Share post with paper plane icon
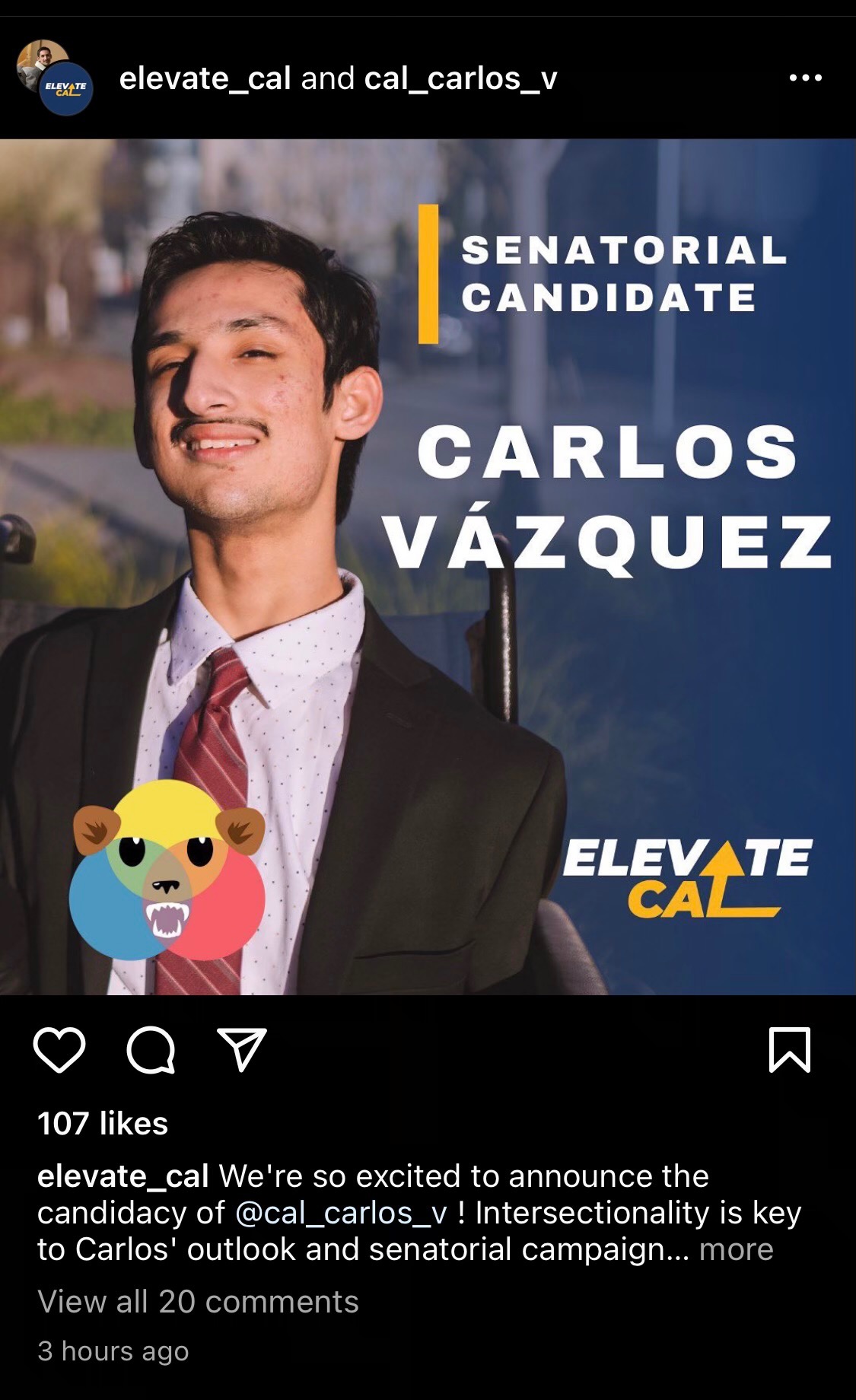The width and height of the screenshot is (856, 1400). click(242, 1050)
